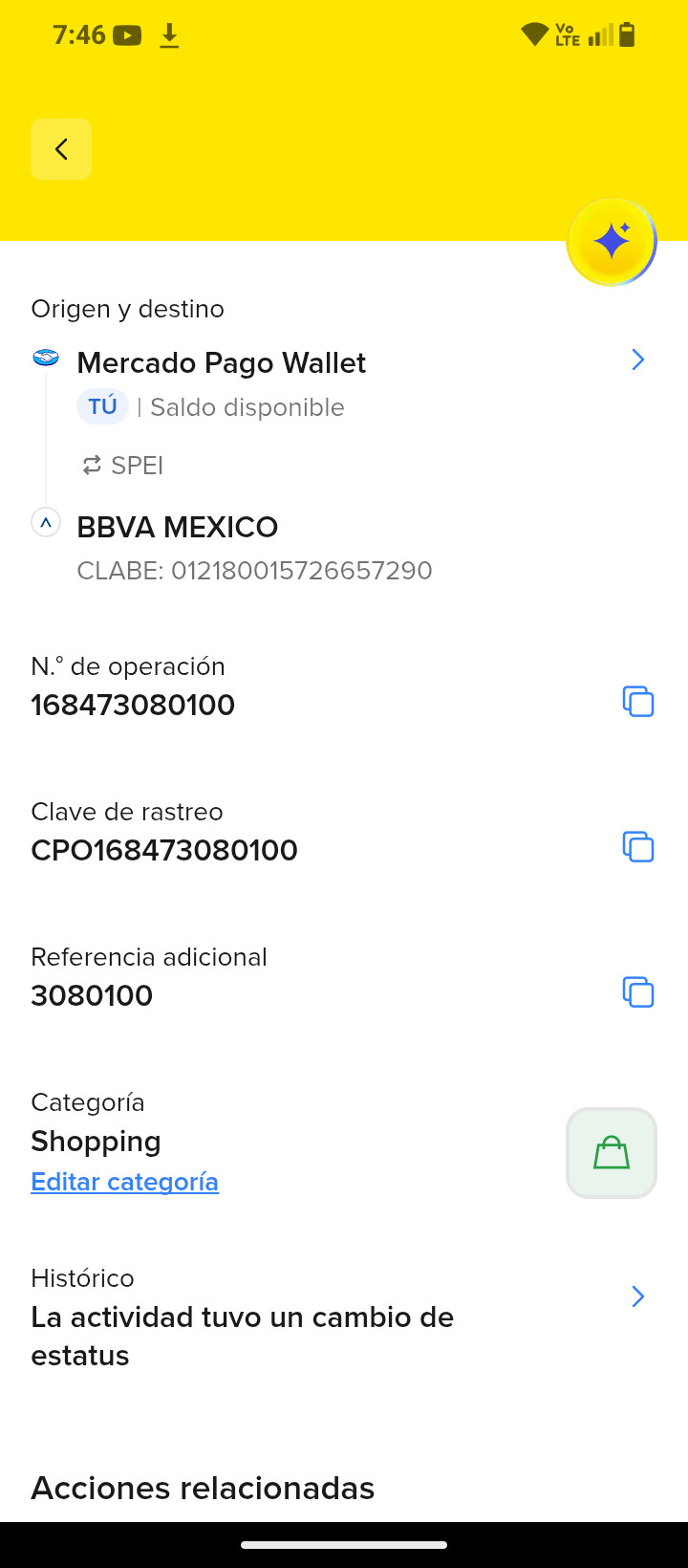Tap the Editar categoría link
688x1568 pixels.
click(125, 1182)
